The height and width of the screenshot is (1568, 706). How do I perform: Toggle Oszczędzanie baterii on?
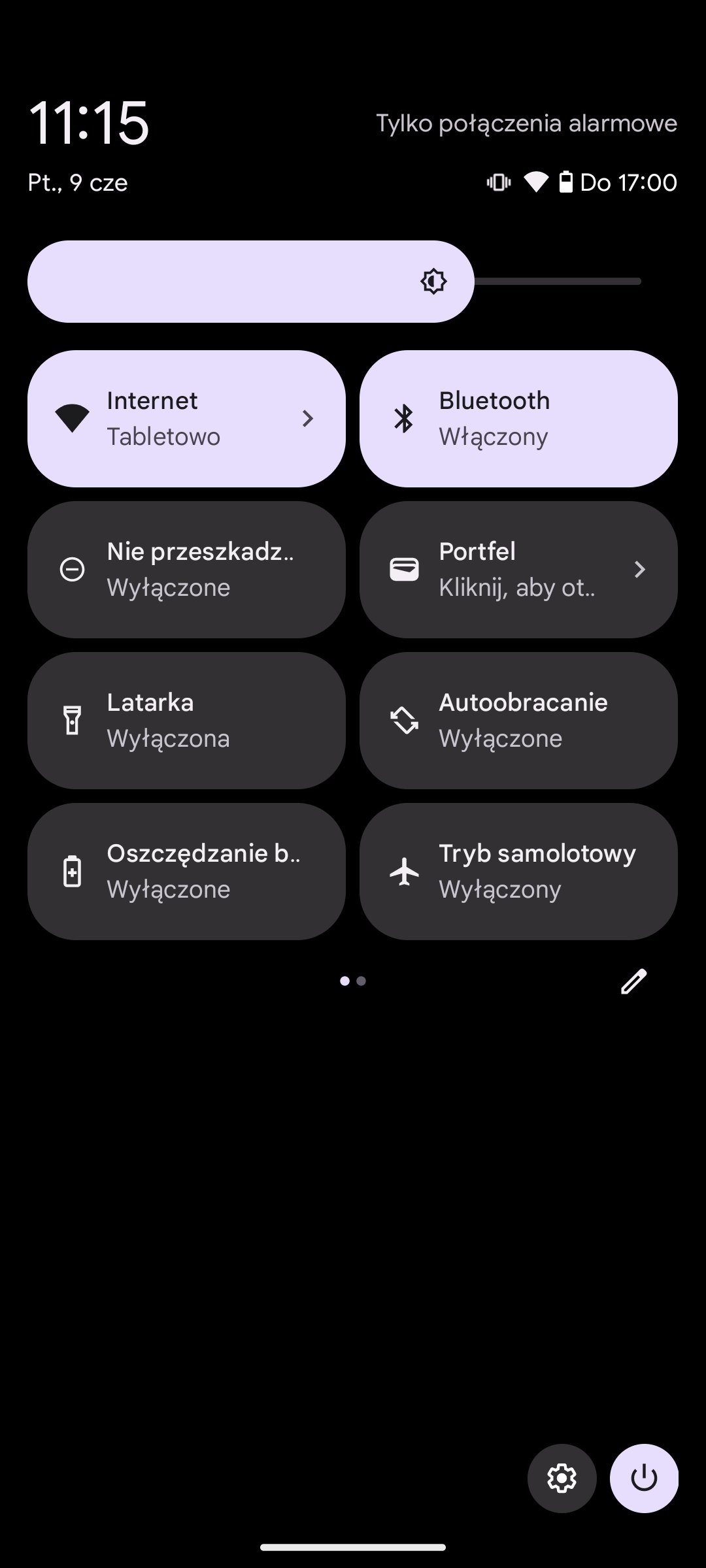click(x=186, y=872)
